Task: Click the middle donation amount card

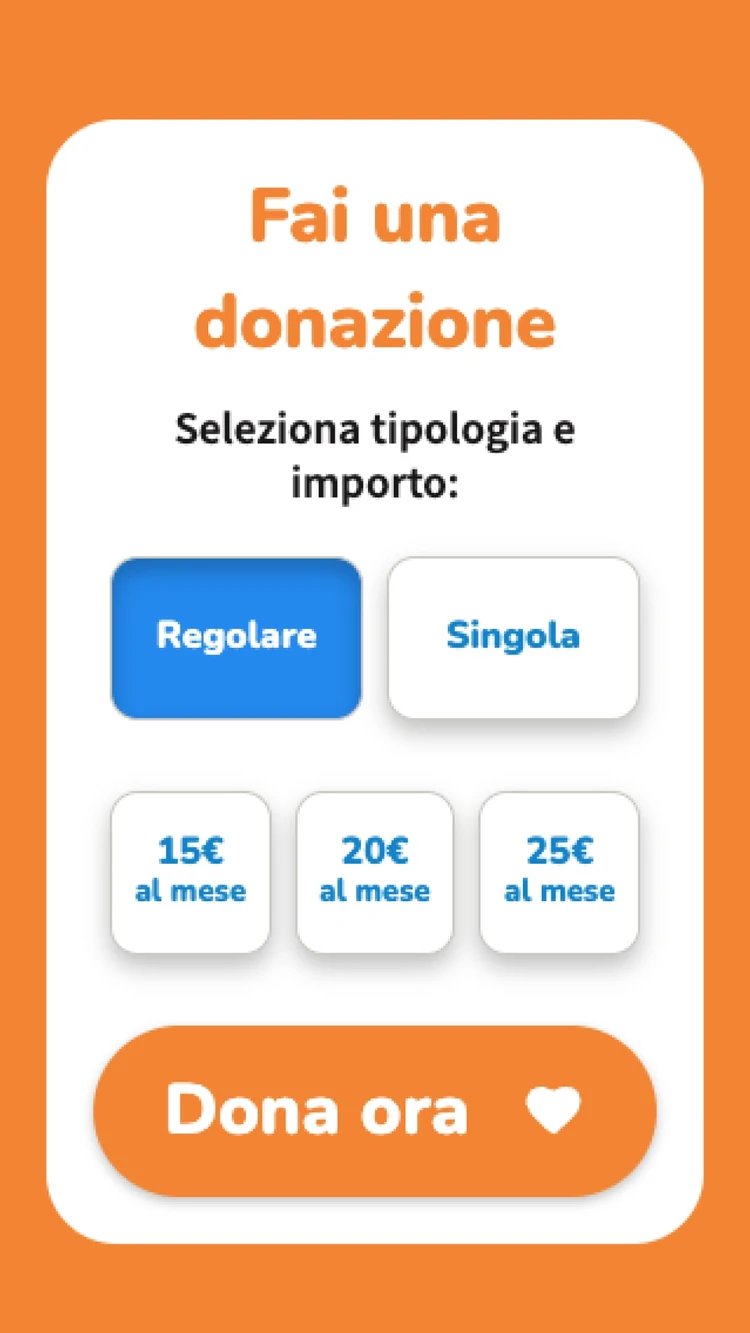Action: coord(374,871)
